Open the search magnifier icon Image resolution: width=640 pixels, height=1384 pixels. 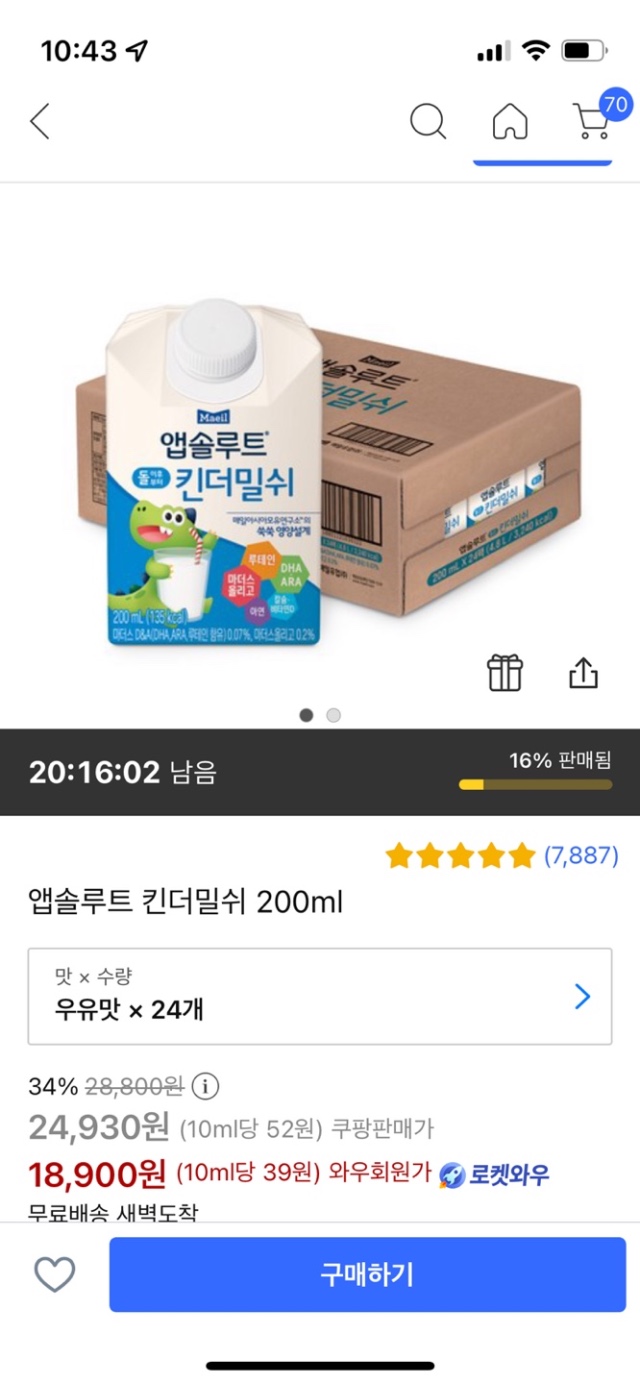[x=428, y=122]
